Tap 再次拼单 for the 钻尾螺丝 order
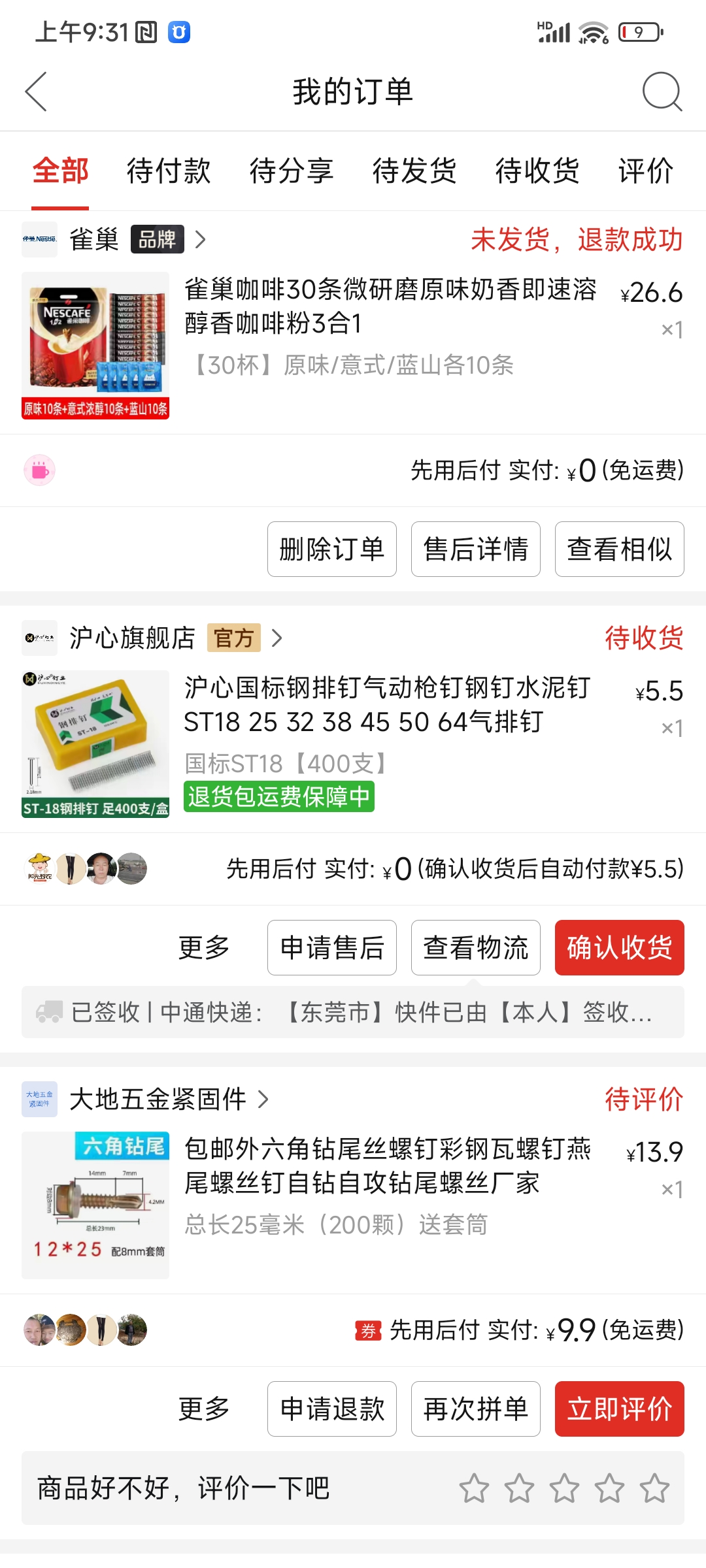706x1568 pixels. pos(476,1409)
